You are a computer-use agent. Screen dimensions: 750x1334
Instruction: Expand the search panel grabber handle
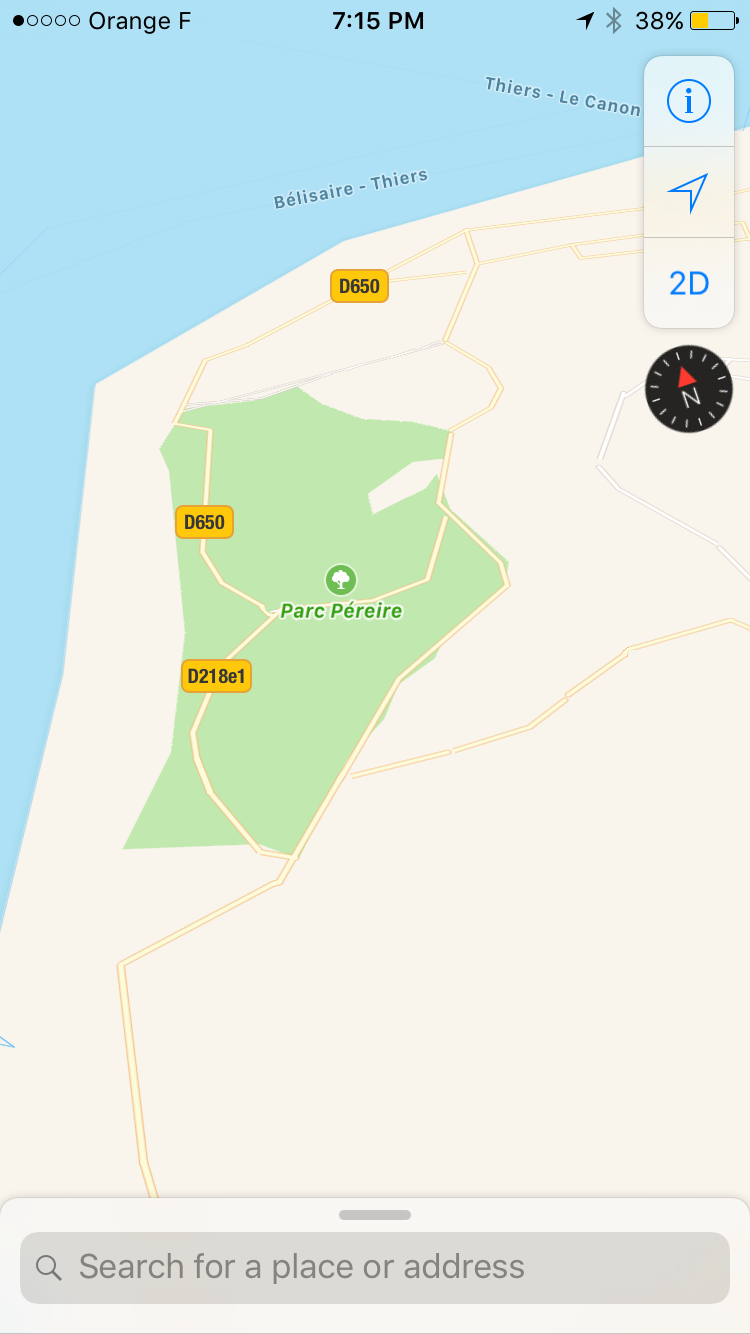coord(375,1215)
